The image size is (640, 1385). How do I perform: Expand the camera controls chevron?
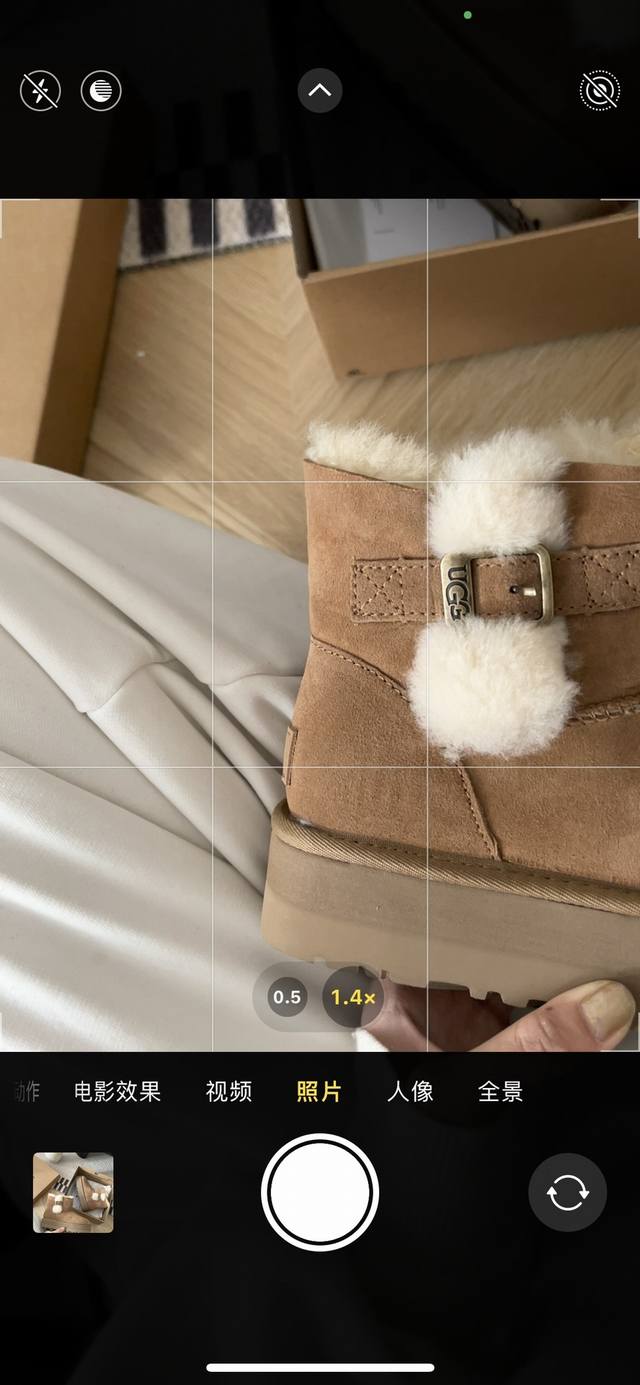click(x=320, y=91)
